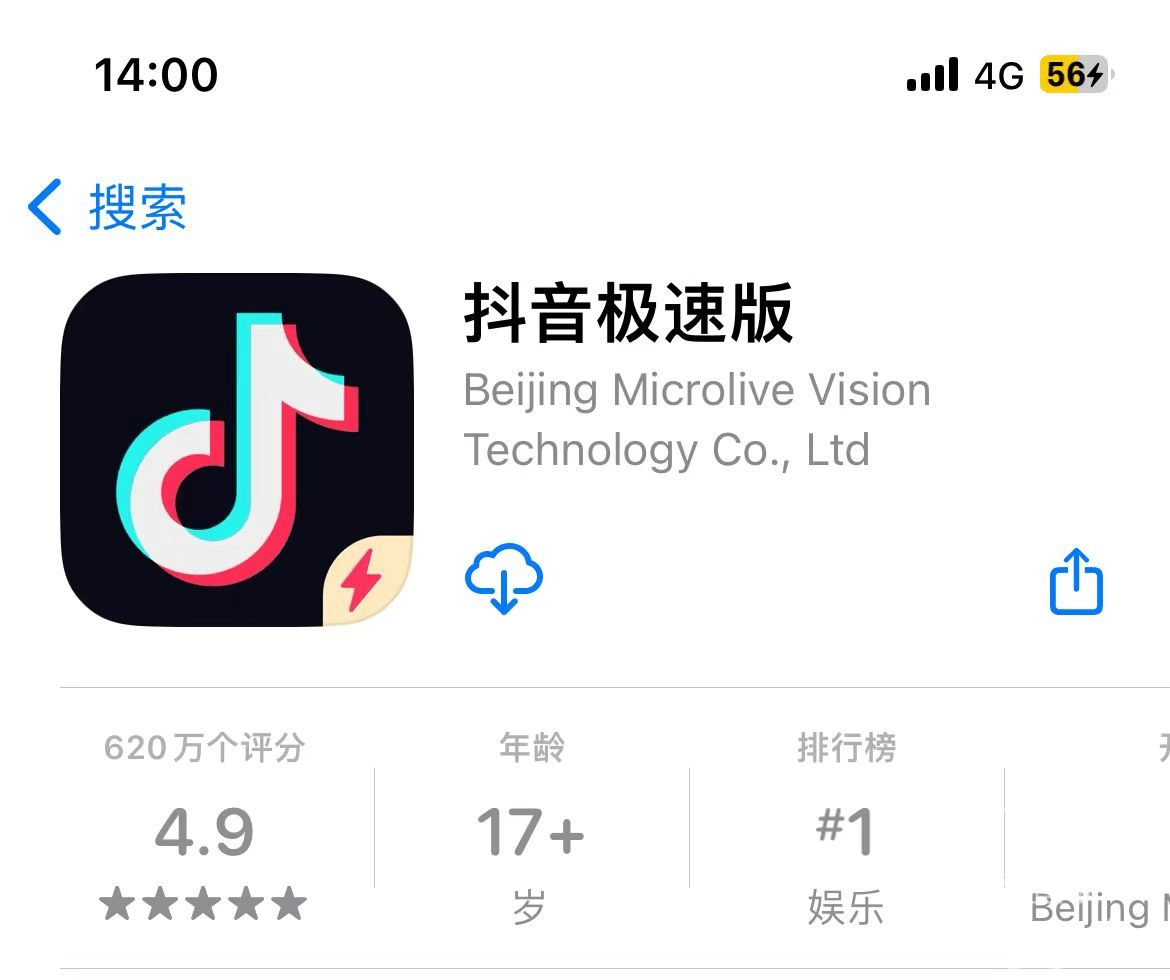Open the 620万个评分 ratings section

coord(204,832)
